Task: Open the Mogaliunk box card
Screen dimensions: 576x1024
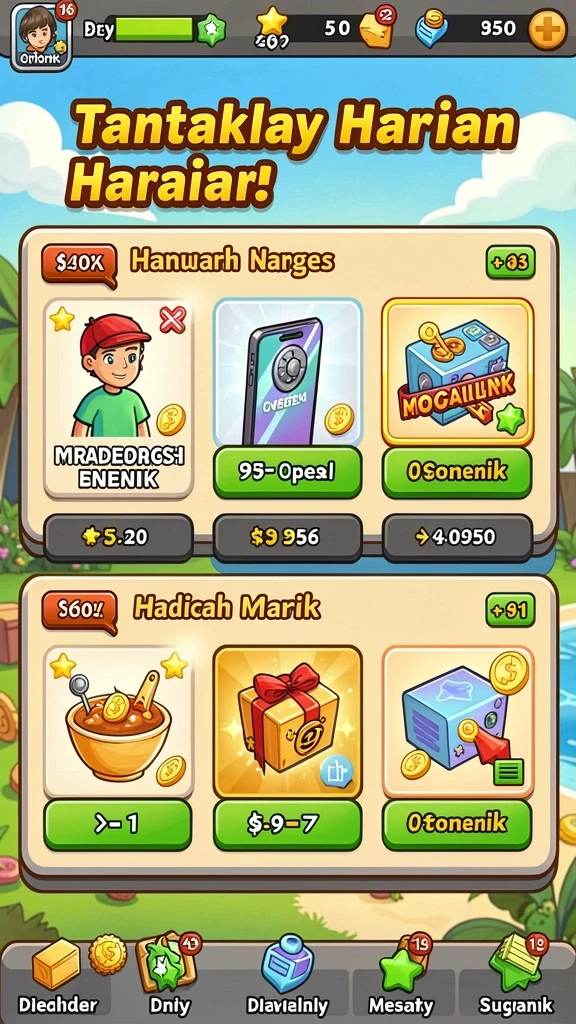Action: [x=457, y=372]
